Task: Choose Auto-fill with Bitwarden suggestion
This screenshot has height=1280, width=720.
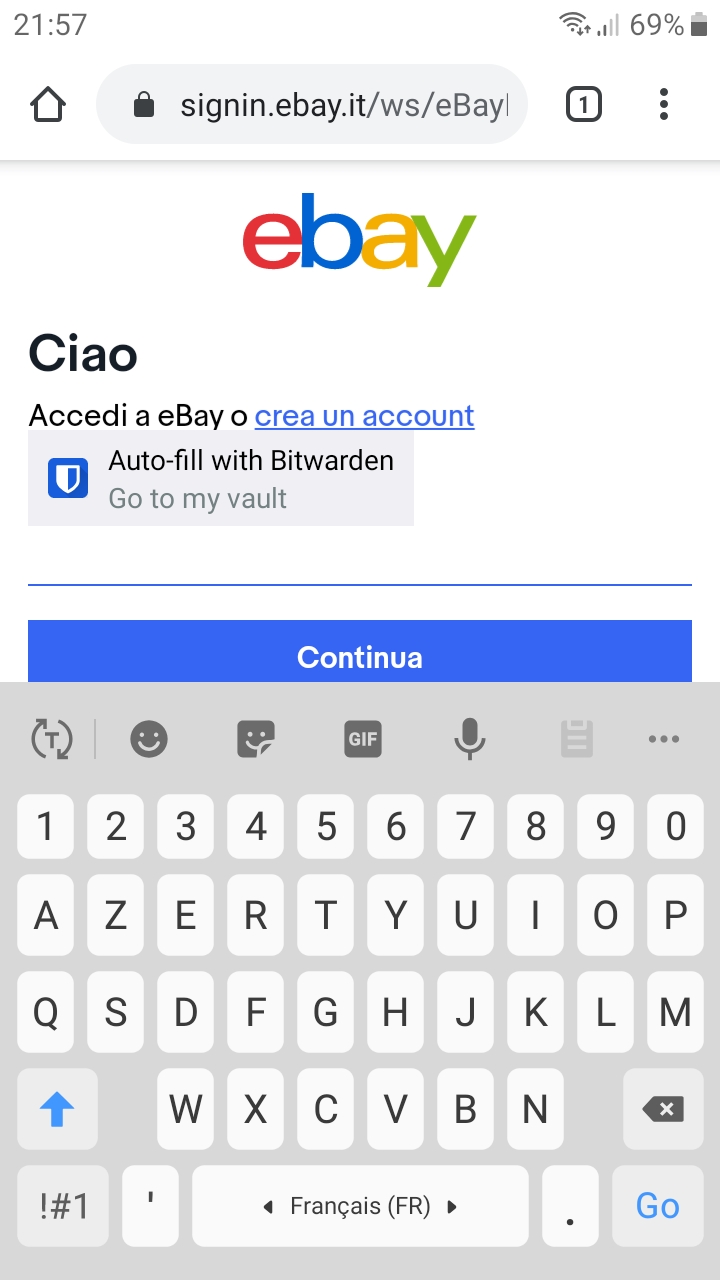Action: [221, 478]
